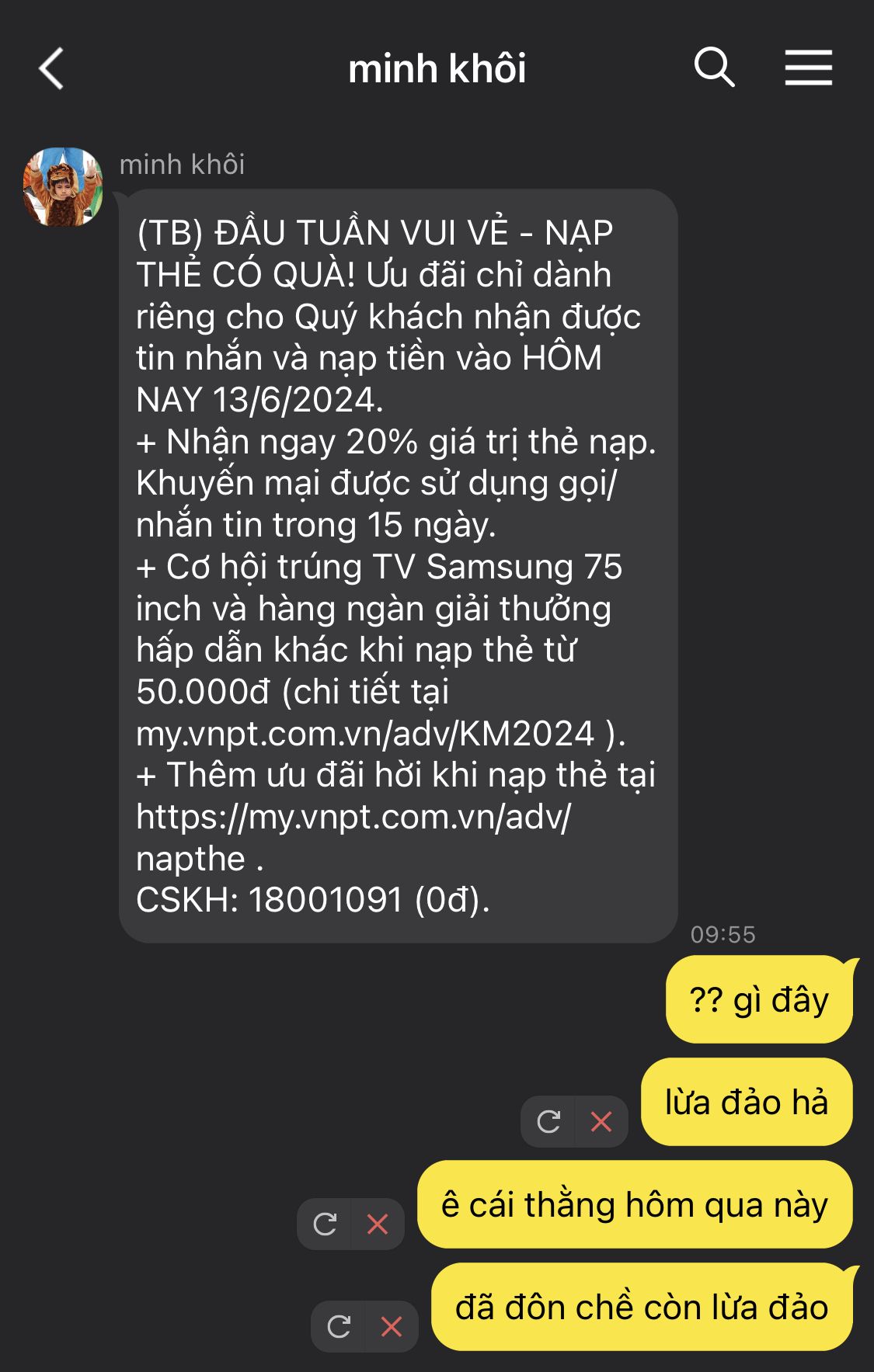This screenshot has width=874, height=1372.
Task: Open the chat menu
Action: pyautogui.click(x=808, y=68)
